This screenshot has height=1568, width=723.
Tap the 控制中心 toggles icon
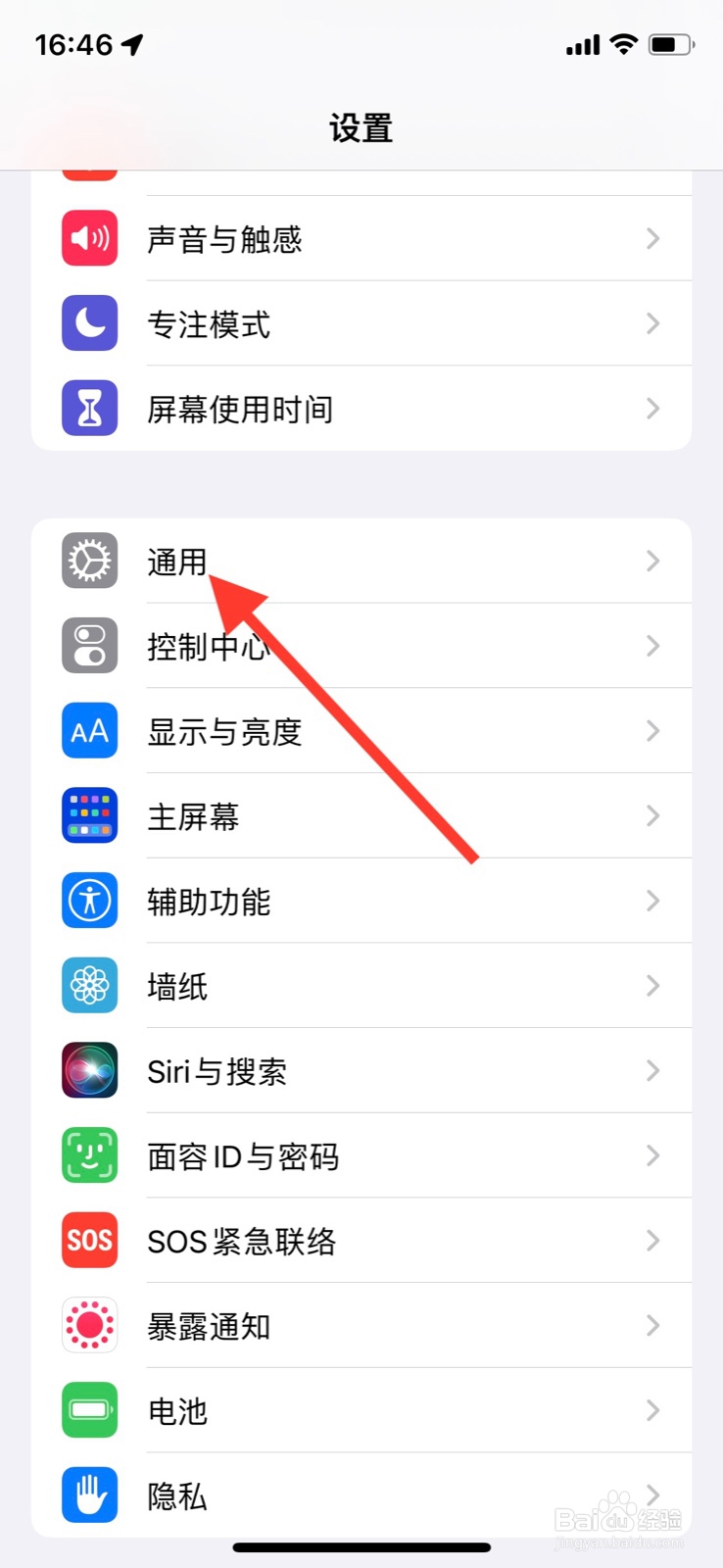click(x=89, y=646)
